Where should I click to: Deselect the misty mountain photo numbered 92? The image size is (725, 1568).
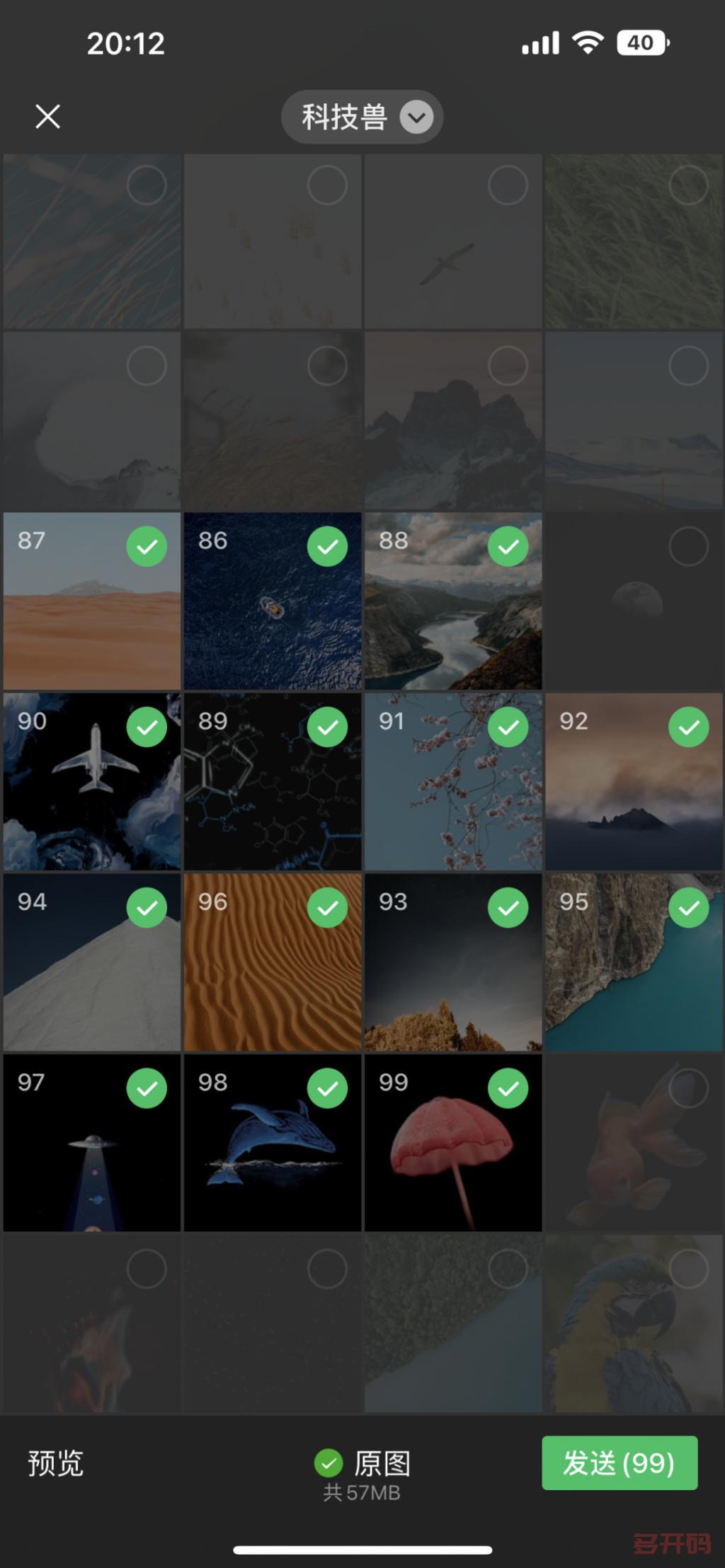[x=688, y=727]
